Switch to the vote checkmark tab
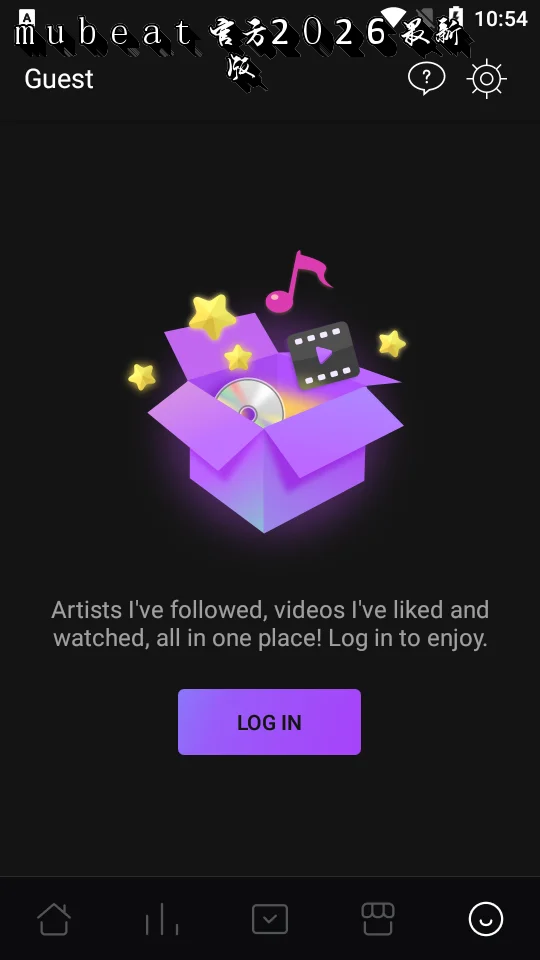Viewport: 540px width, 960px height. coord(270,919)
